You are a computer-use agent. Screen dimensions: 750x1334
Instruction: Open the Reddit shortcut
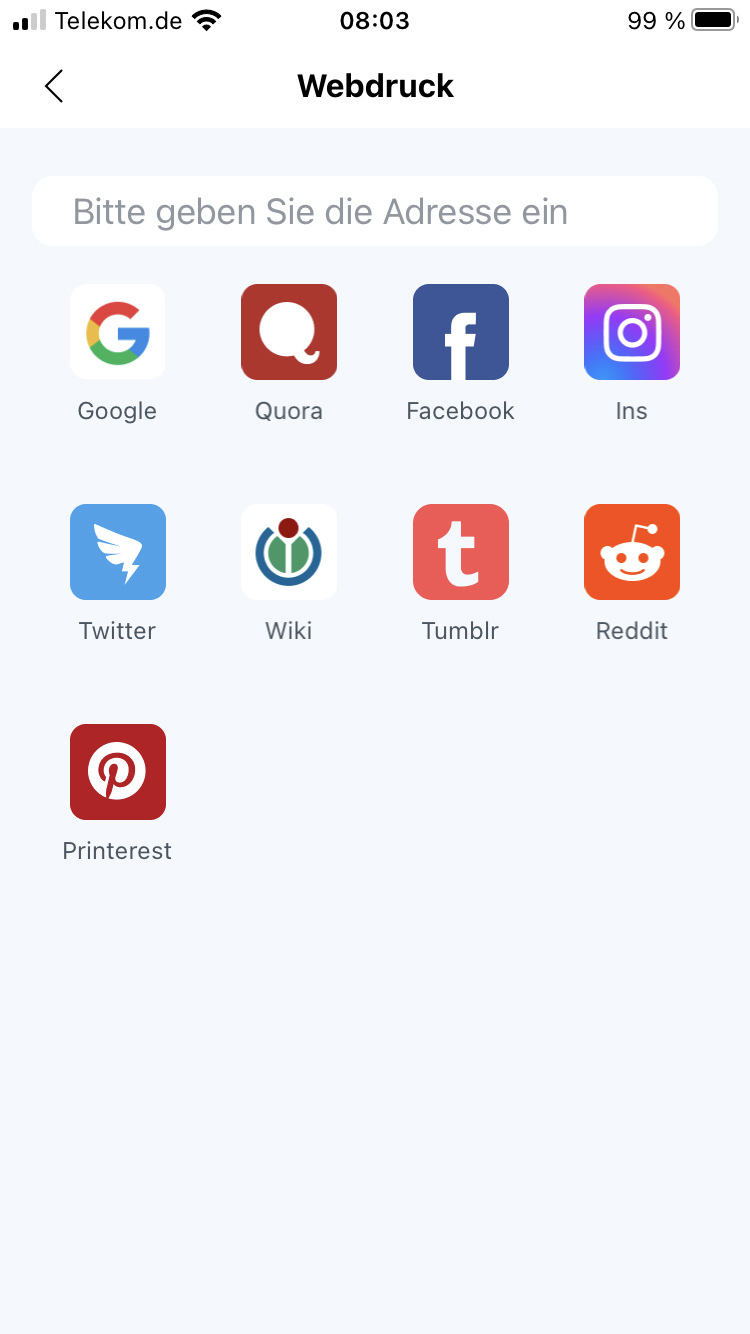point(632,552)
